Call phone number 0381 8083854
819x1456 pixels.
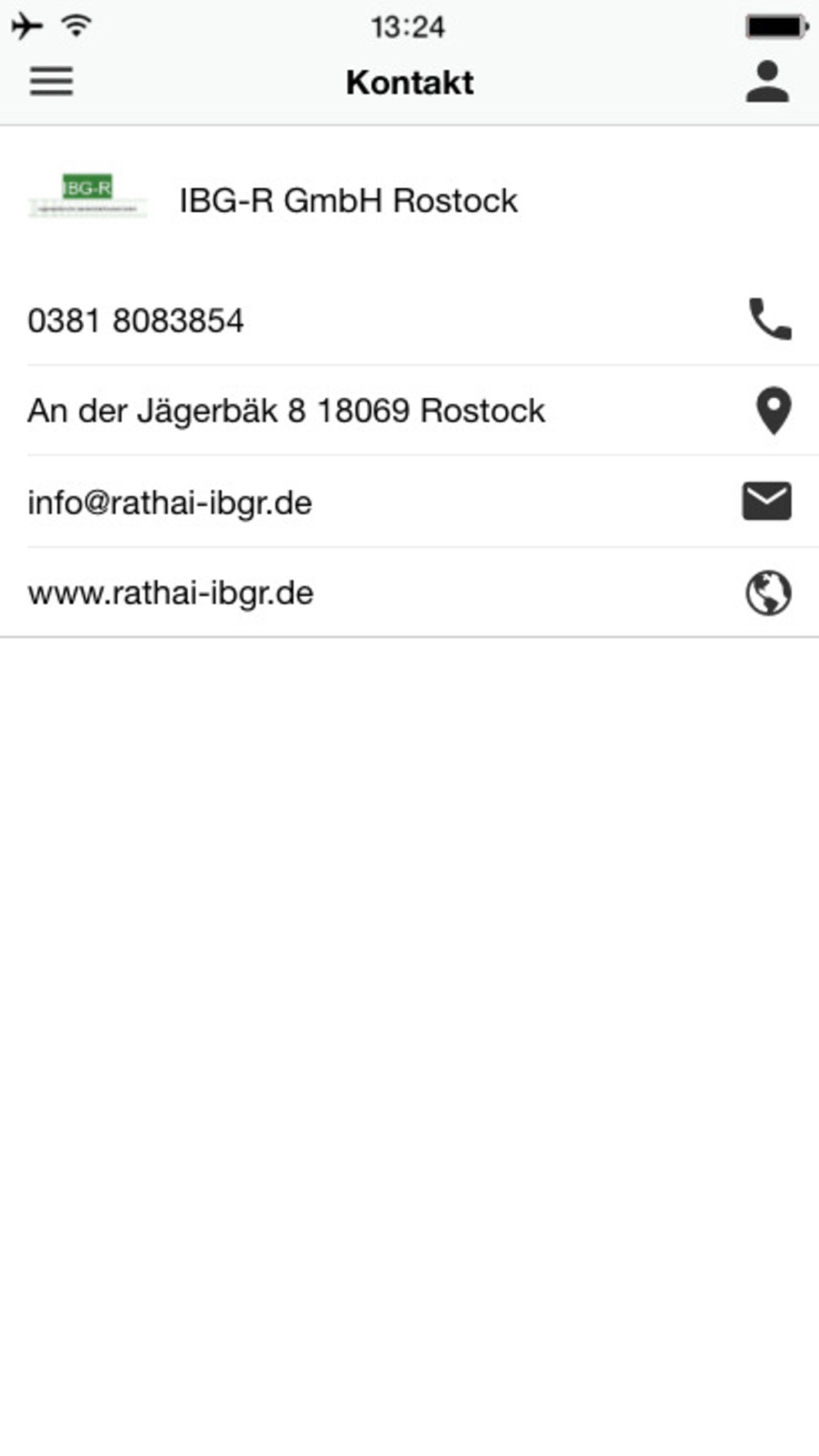(769, 319)
